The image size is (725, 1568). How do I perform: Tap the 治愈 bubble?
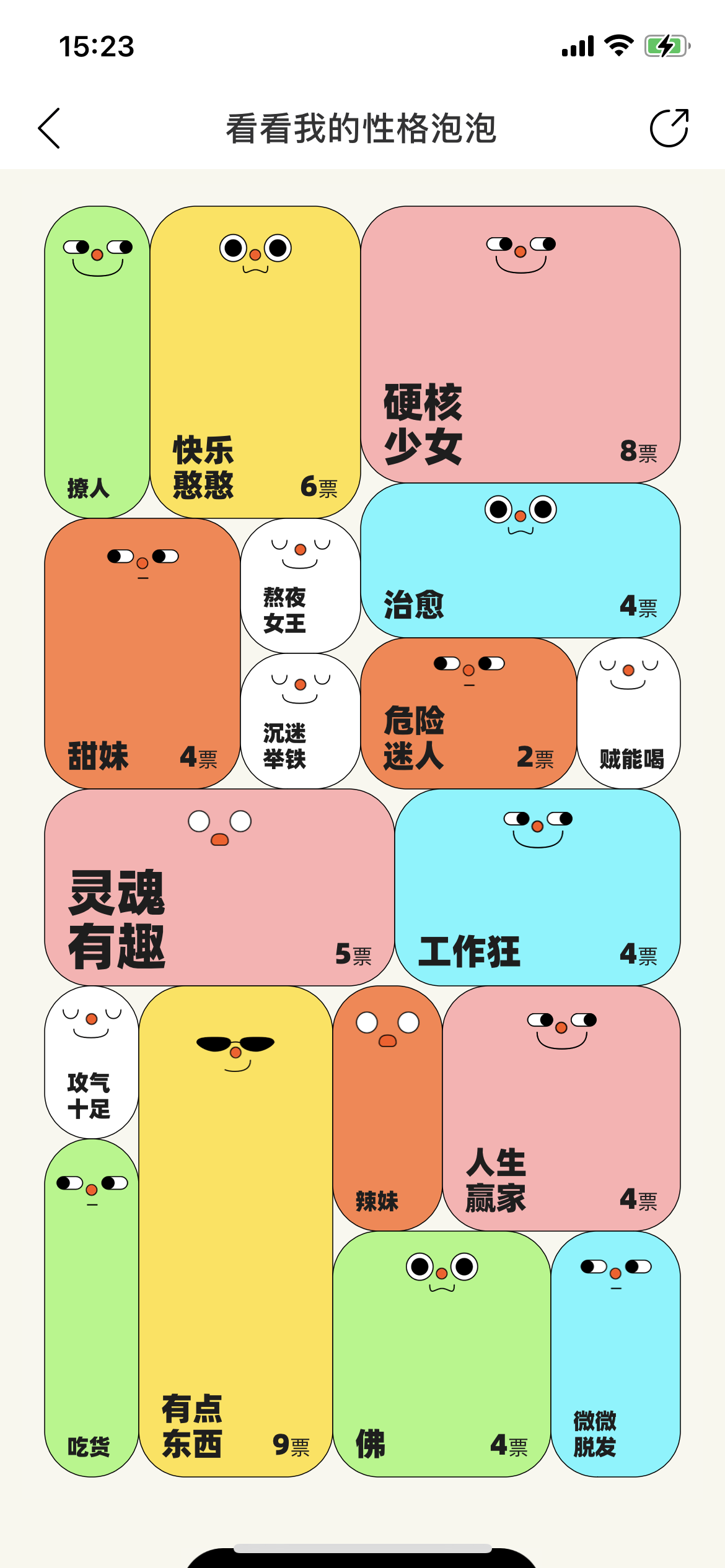tap(521, 560)
